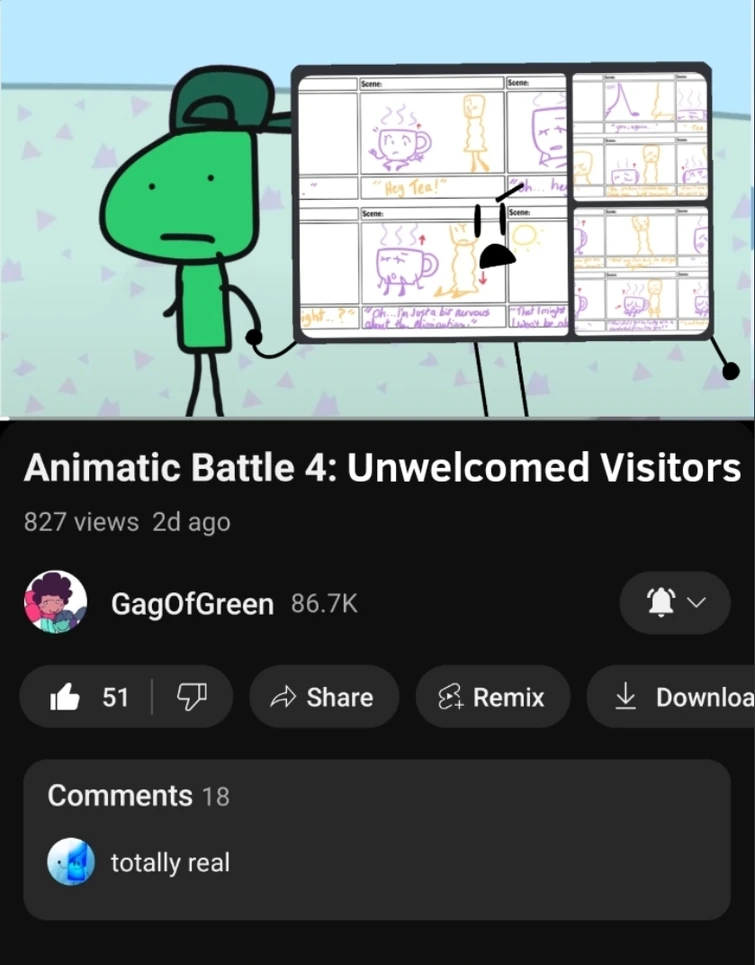Click the like thumbs-up icon showing 51
The width and height of the screenshot is (755, 965).
[x=65, y=697]
